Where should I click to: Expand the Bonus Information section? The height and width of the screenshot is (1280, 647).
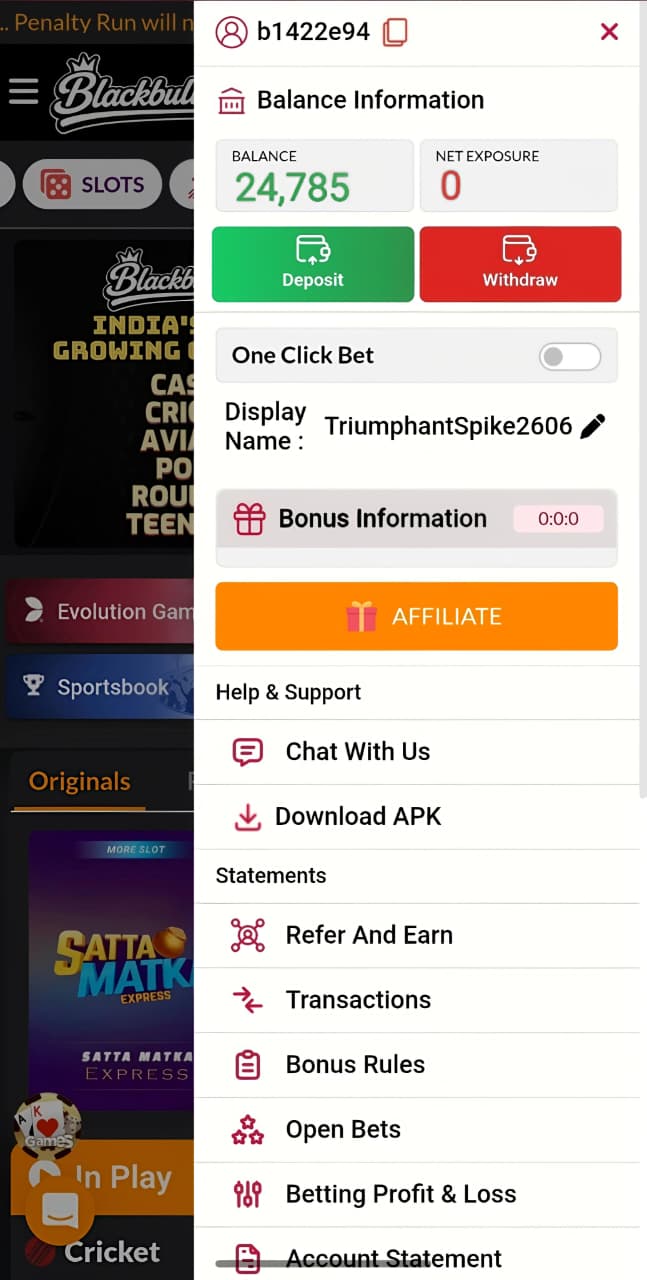click(x=416, y=519)
